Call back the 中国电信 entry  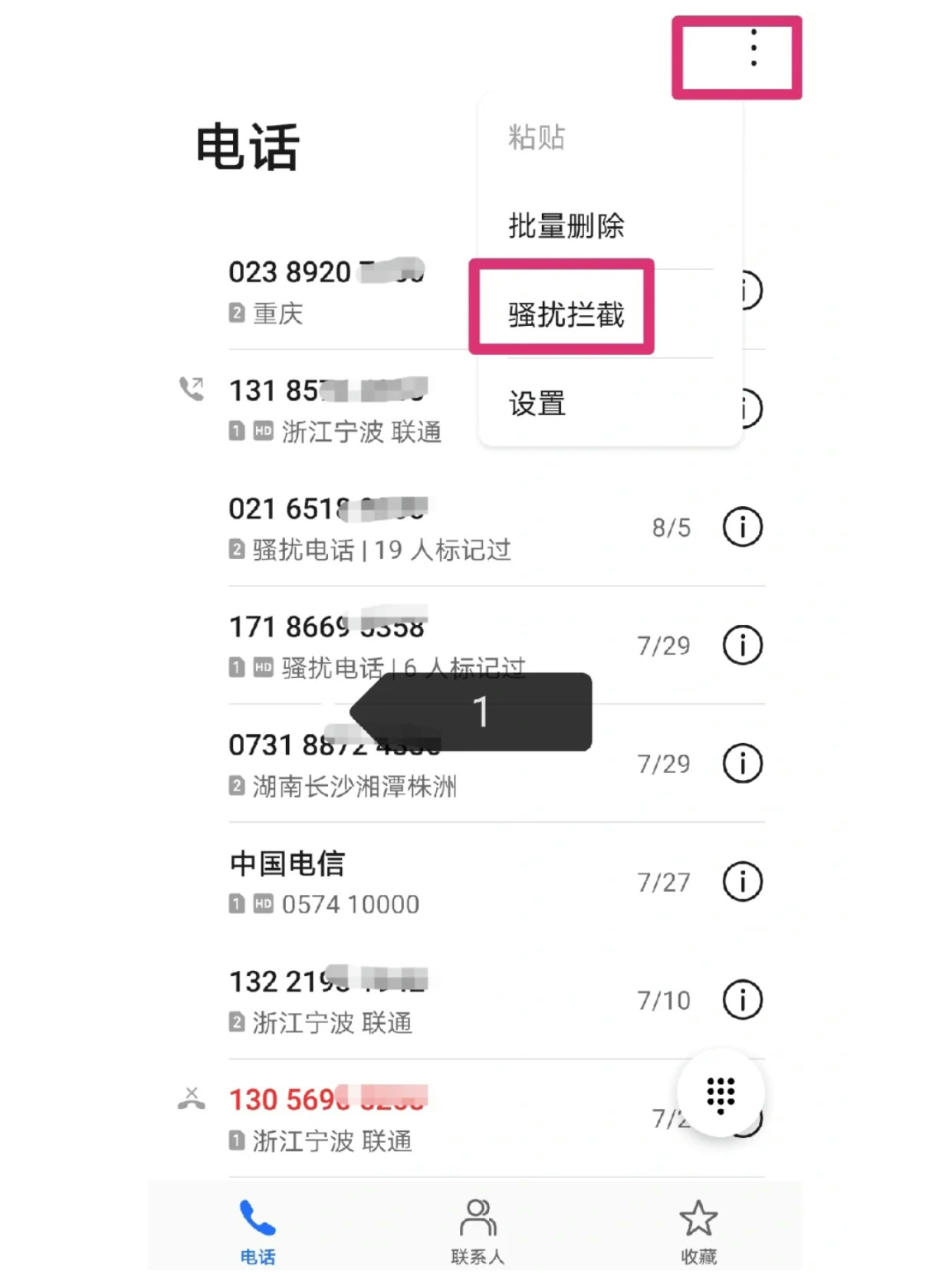(x=383, y=882)
